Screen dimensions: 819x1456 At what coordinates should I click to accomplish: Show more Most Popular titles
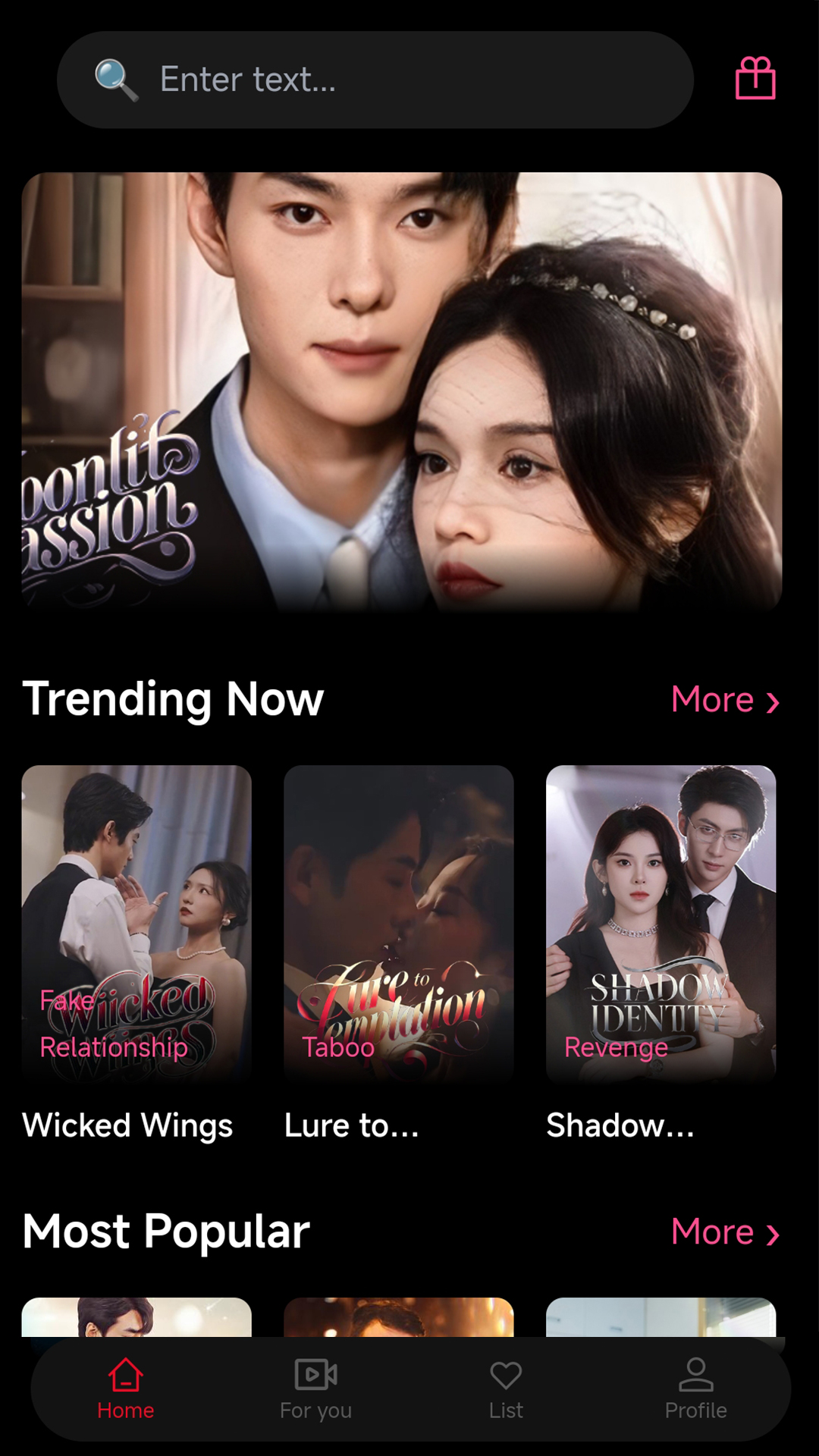(724, 1232)
